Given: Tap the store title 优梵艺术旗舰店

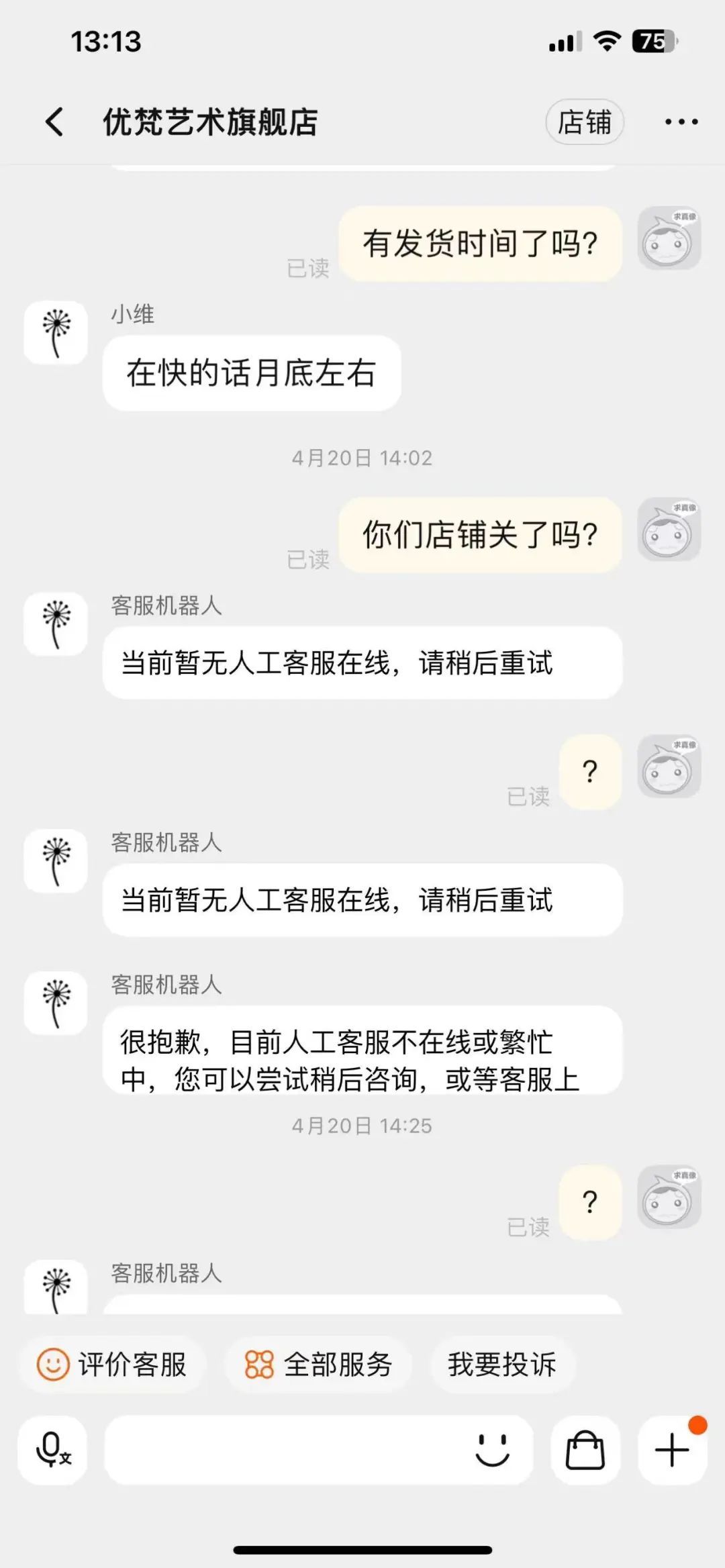Looking at the screenshot, I should coord(211,121).
